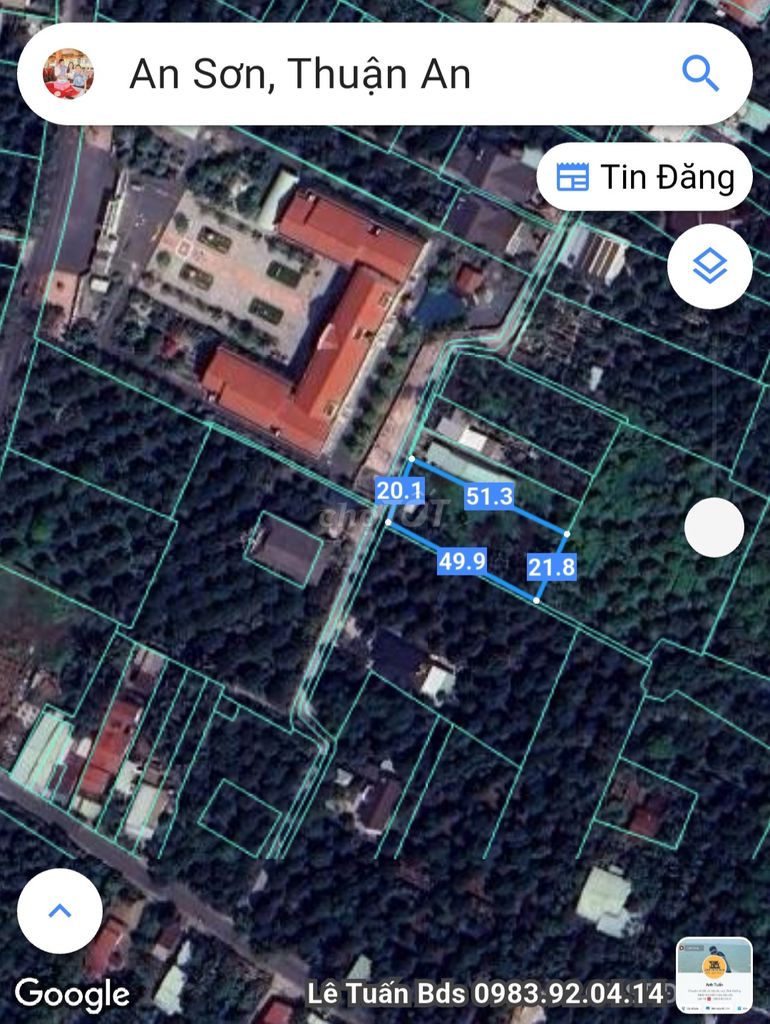This screenshot has height=1024, width=770.
Task: Open the map layers selector
Action: coord(709,266)
